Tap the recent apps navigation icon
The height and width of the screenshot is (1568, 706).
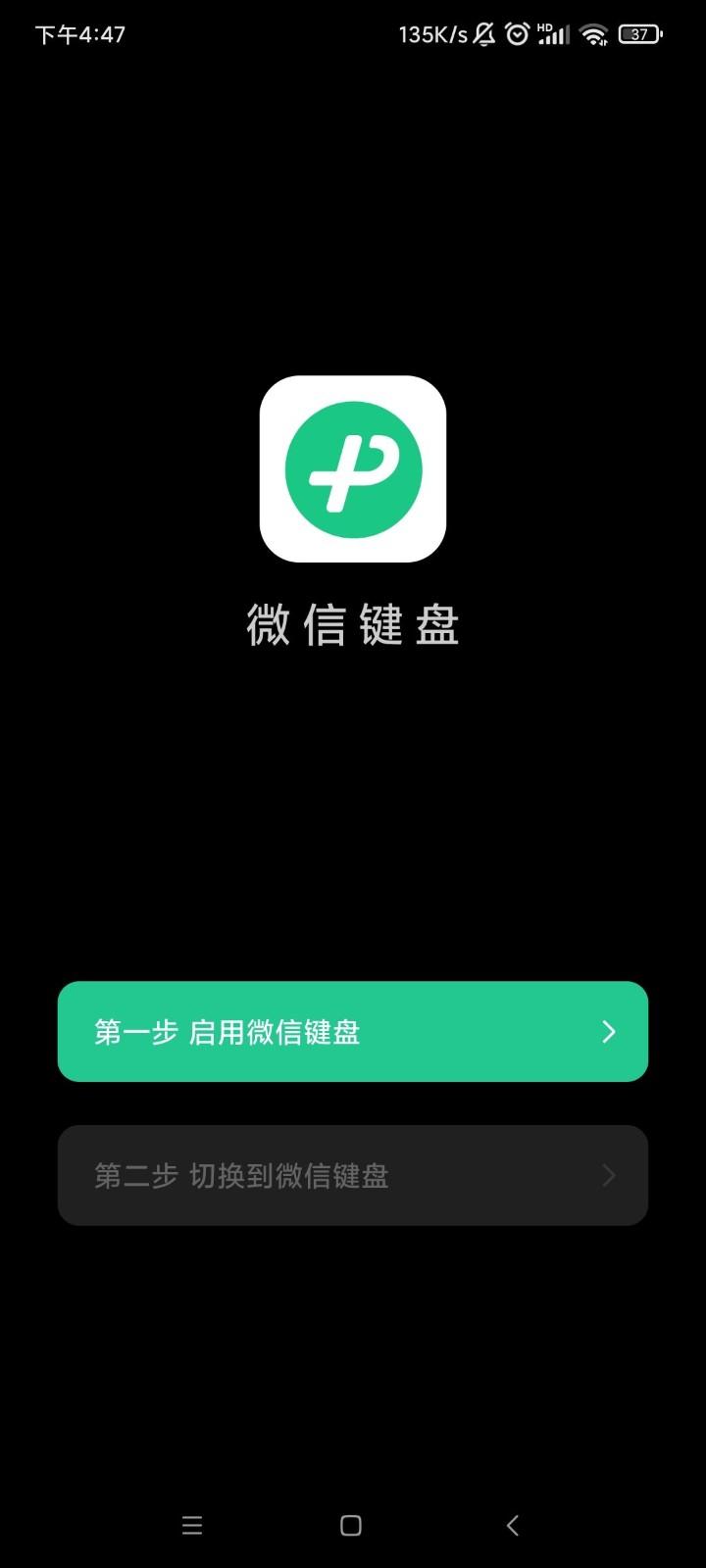click(x=192, y=1525)
